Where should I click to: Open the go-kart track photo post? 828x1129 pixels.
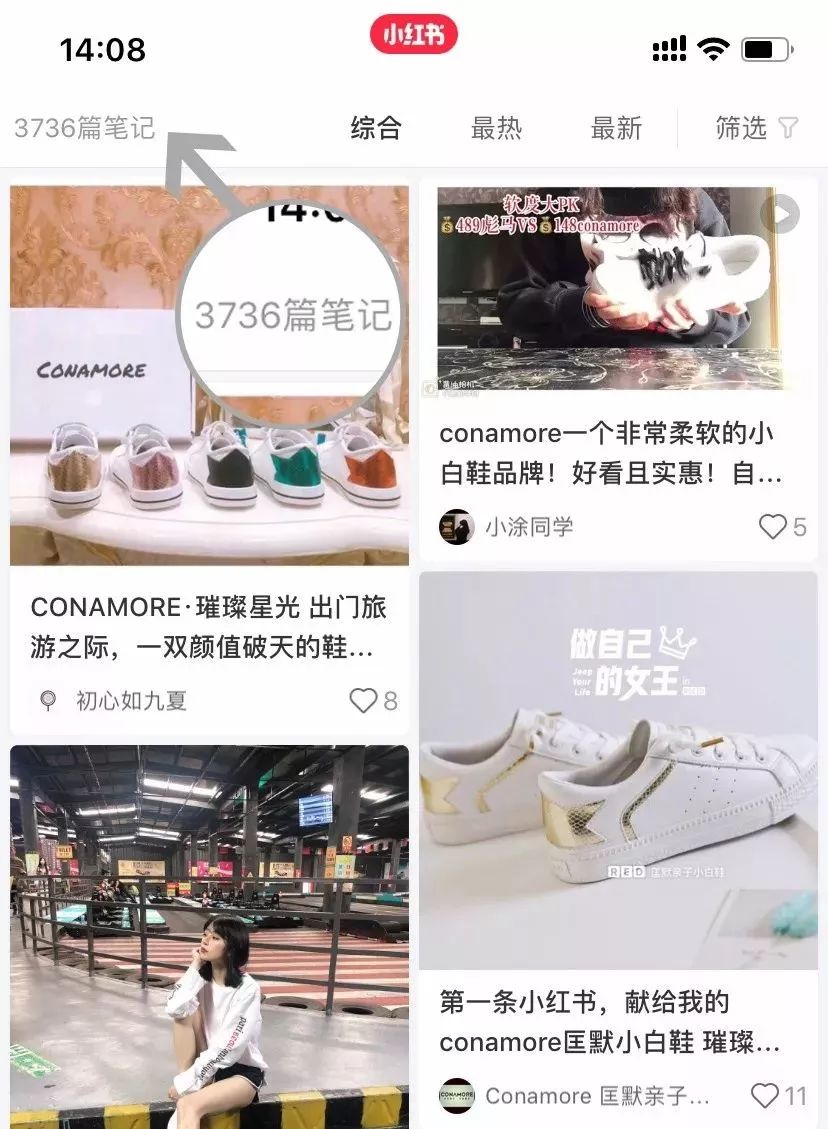click(210, 930)
